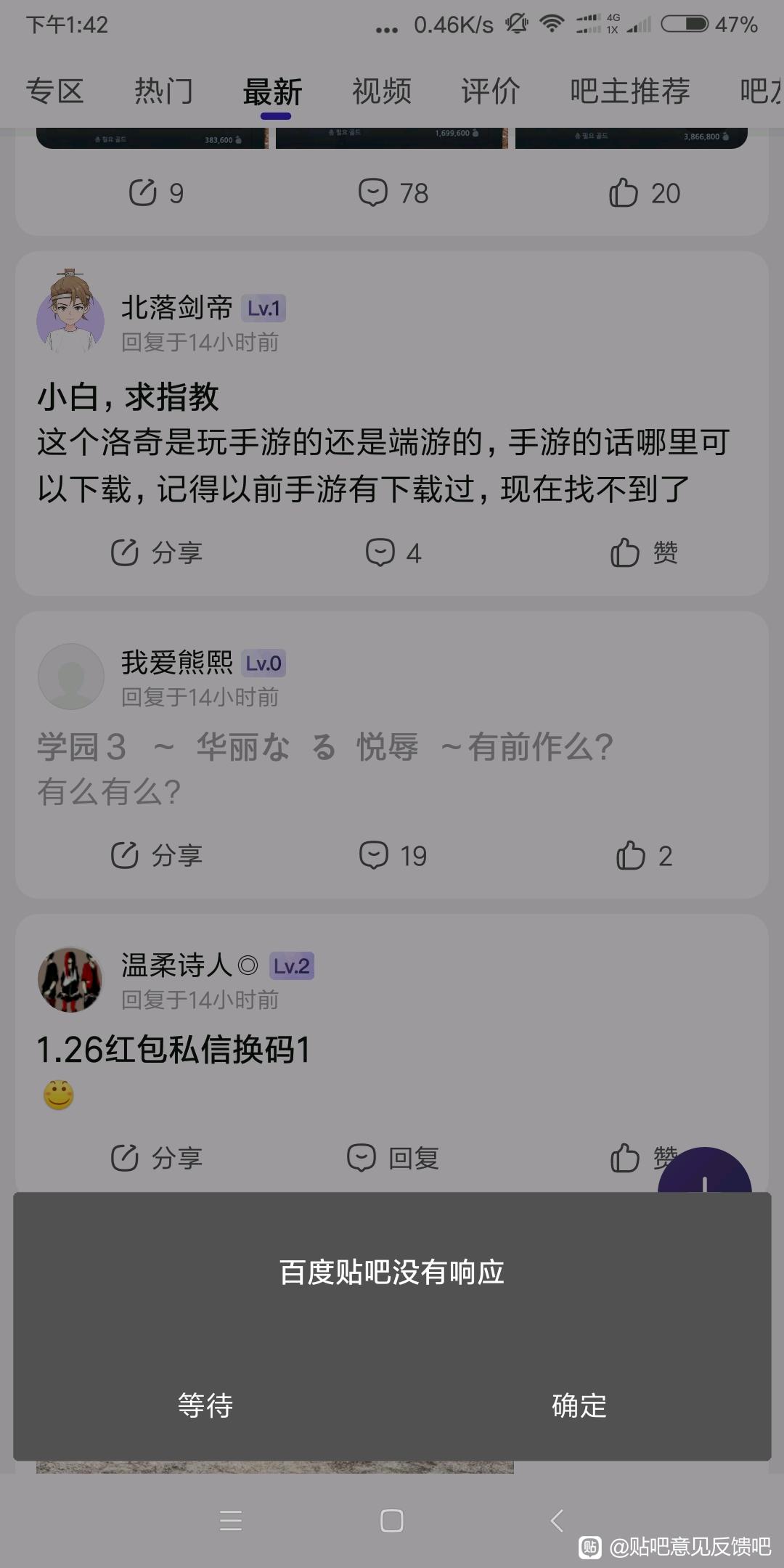This screenshot has width=784, height=1568.
Task: Reply to 温柔诗人's post
Action: pos(393,1158)
